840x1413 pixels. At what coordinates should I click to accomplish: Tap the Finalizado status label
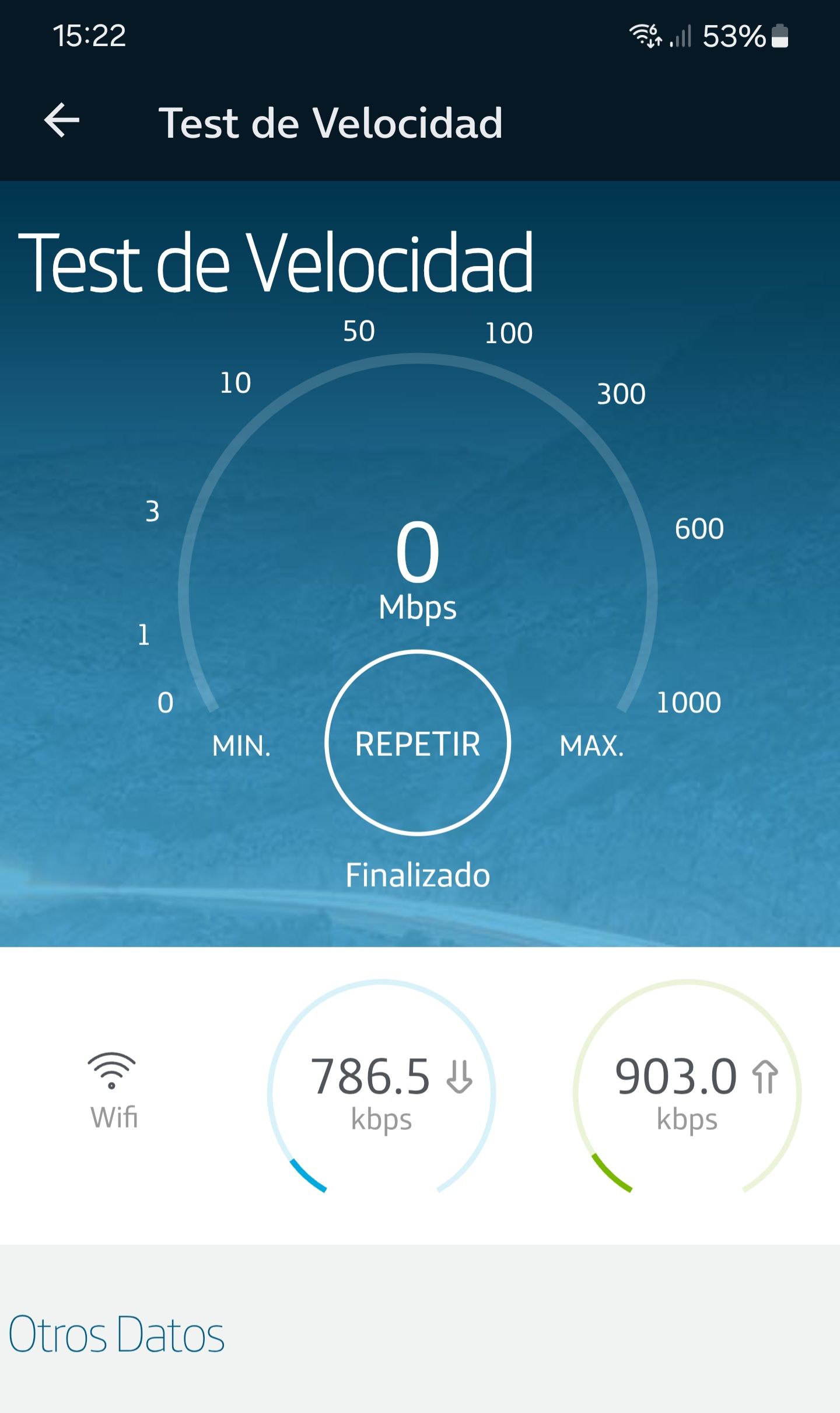[x=419, y=874]
